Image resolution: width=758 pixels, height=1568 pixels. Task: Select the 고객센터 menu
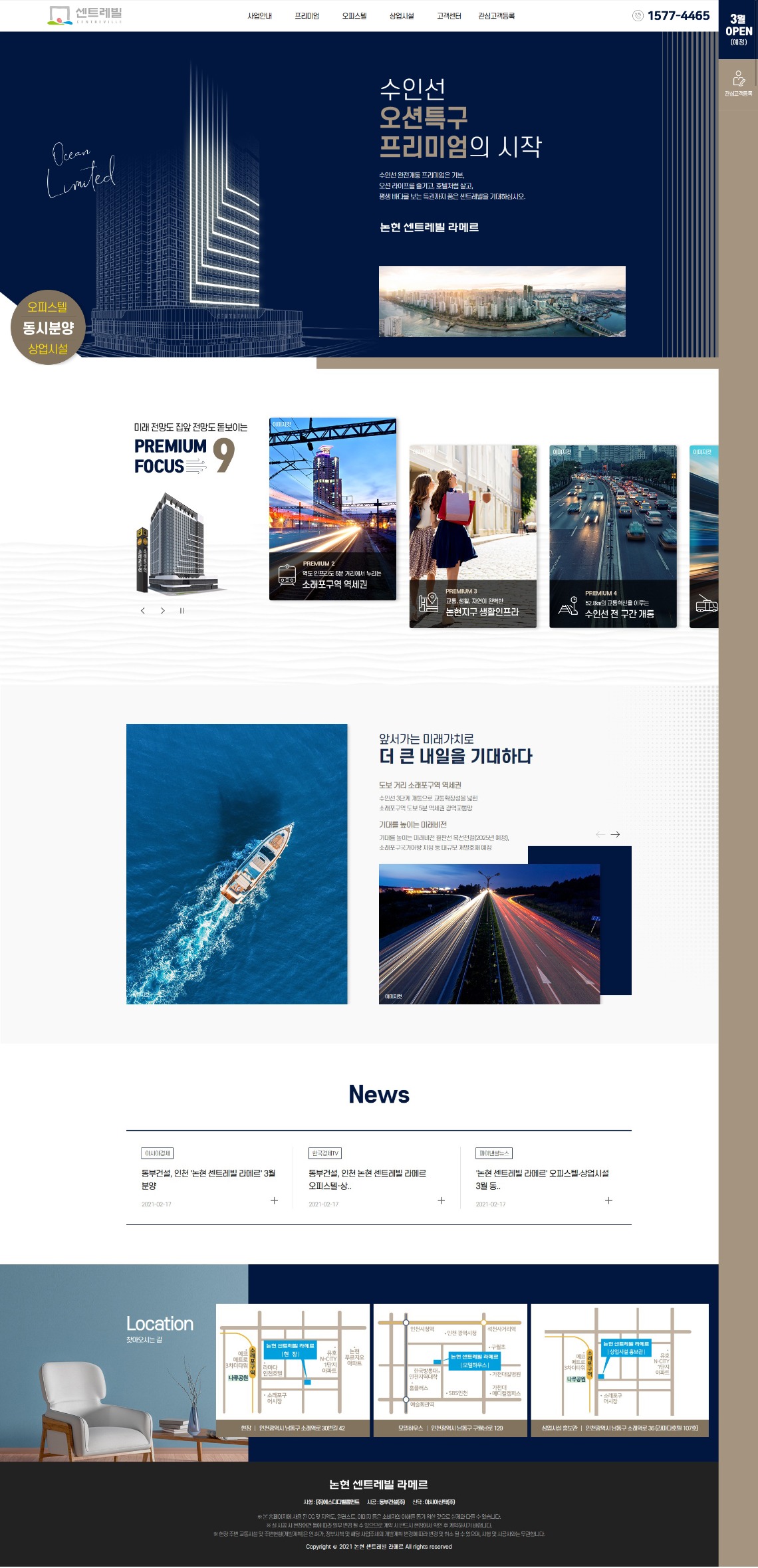click(449, 16)
